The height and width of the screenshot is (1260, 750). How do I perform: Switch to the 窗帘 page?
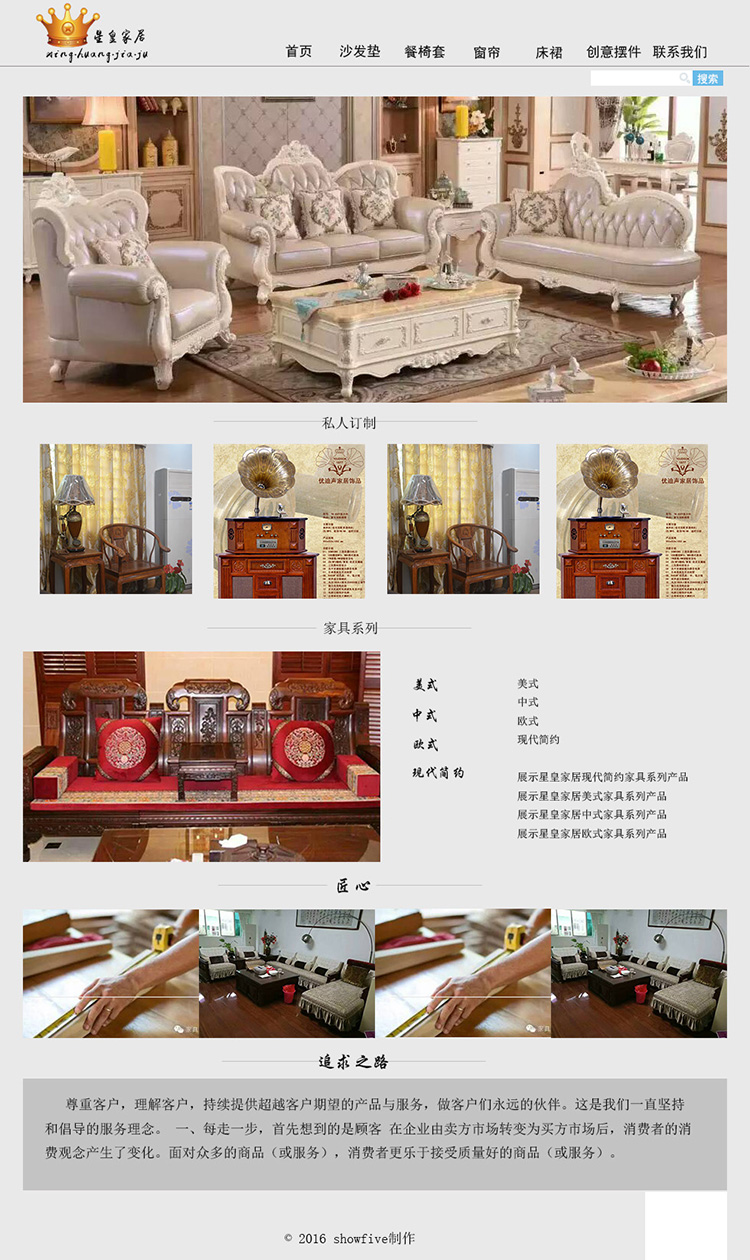click(487, 52)
